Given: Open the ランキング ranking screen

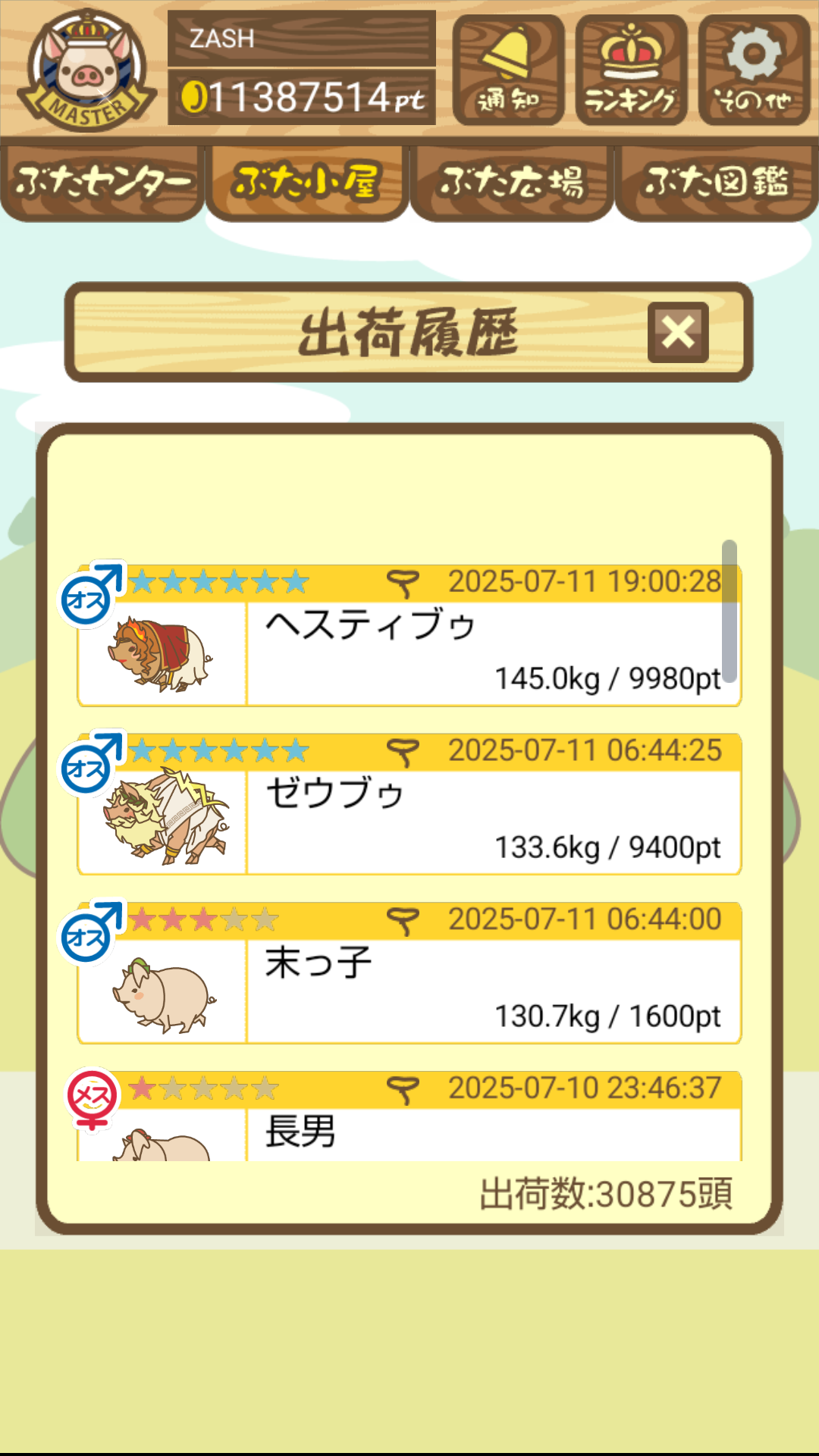Looking at the screenshot, I should [631, 70].
